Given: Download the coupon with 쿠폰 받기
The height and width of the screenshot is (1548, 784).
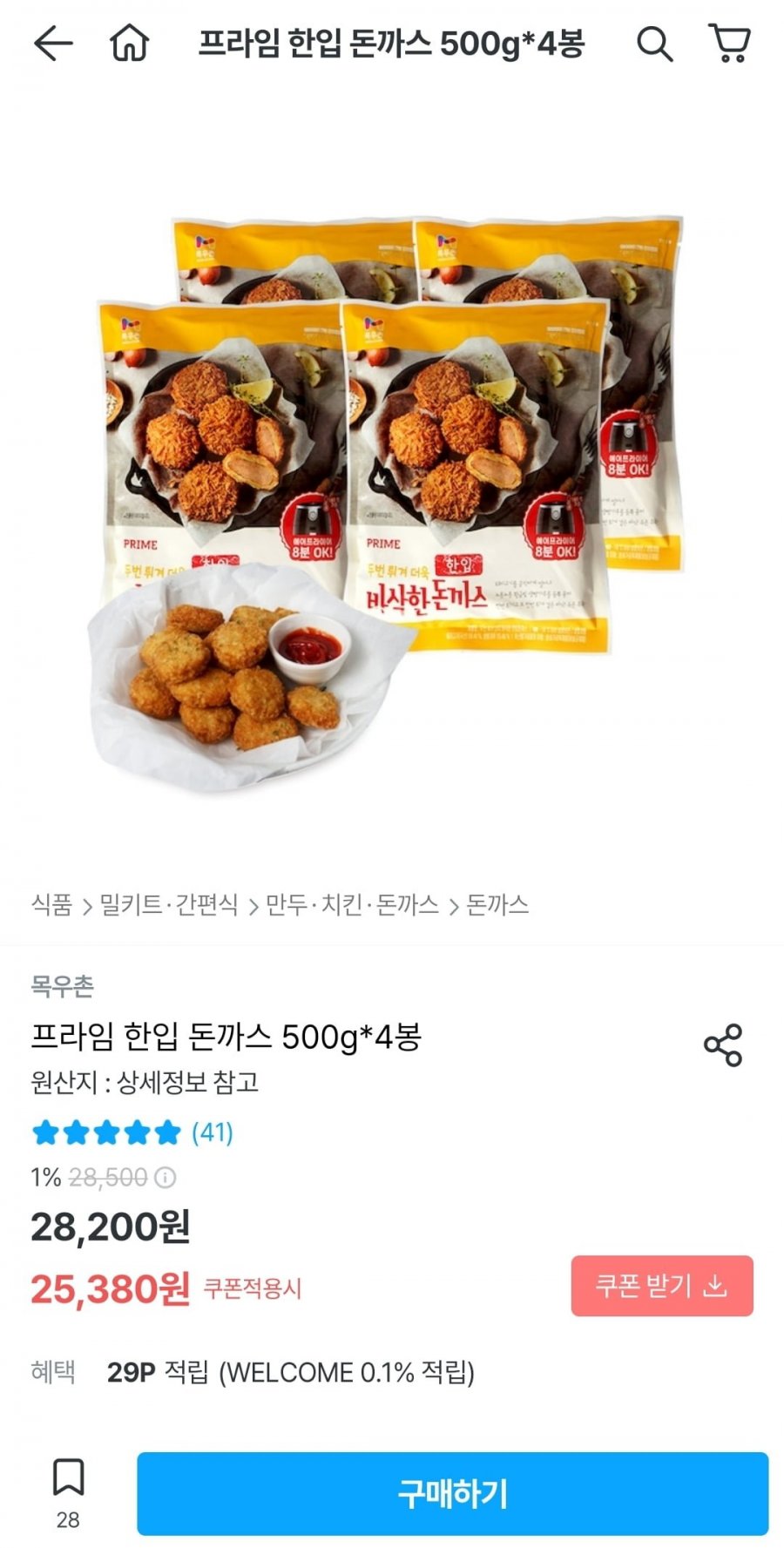Looking at the screenshot, I should (661, 1286).
